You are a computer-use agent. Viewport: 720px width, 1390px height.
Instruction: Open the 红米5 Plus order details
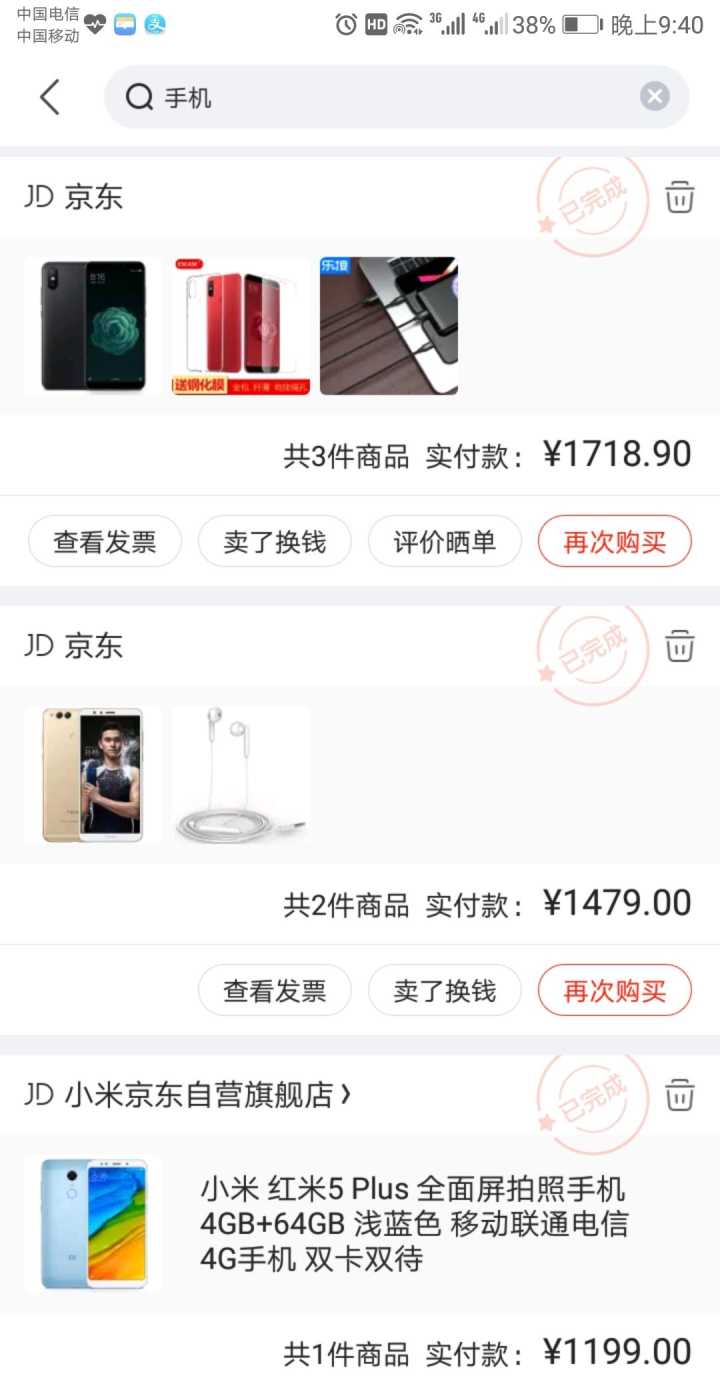[414, 1224]
